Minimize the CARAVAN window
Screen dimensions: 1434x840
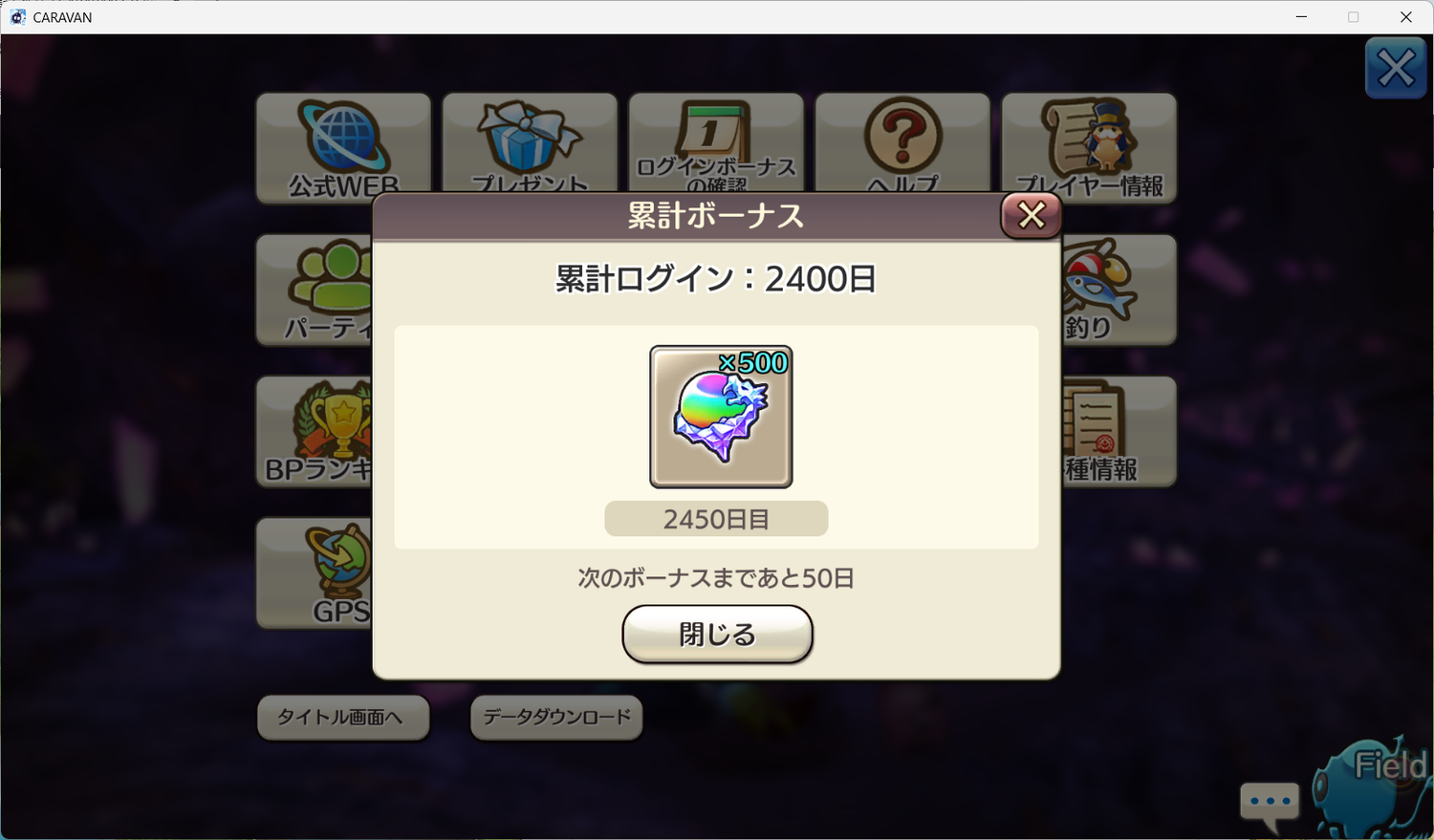click(x=1301, y=17)
